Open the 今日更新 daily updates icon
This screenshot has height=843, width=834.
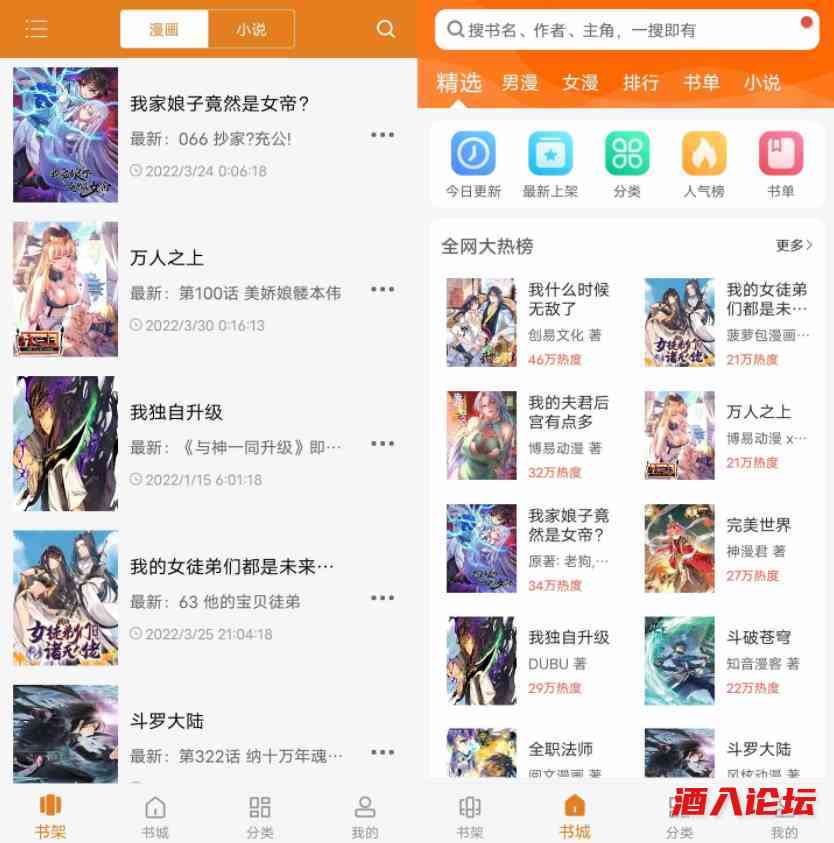click(x=473, y=155)
